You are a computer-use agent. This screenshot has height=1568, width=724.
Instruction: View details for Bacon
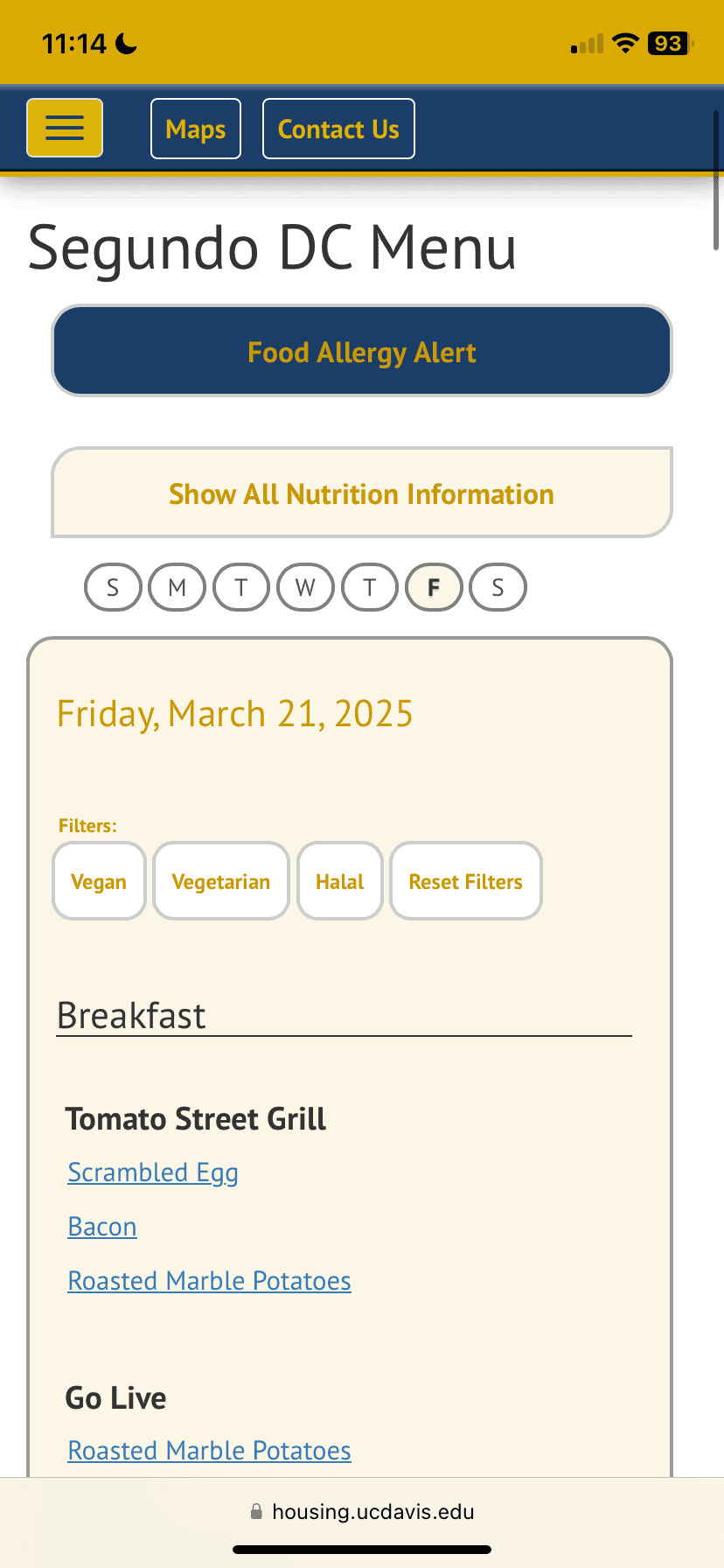tap(102, 1227)
